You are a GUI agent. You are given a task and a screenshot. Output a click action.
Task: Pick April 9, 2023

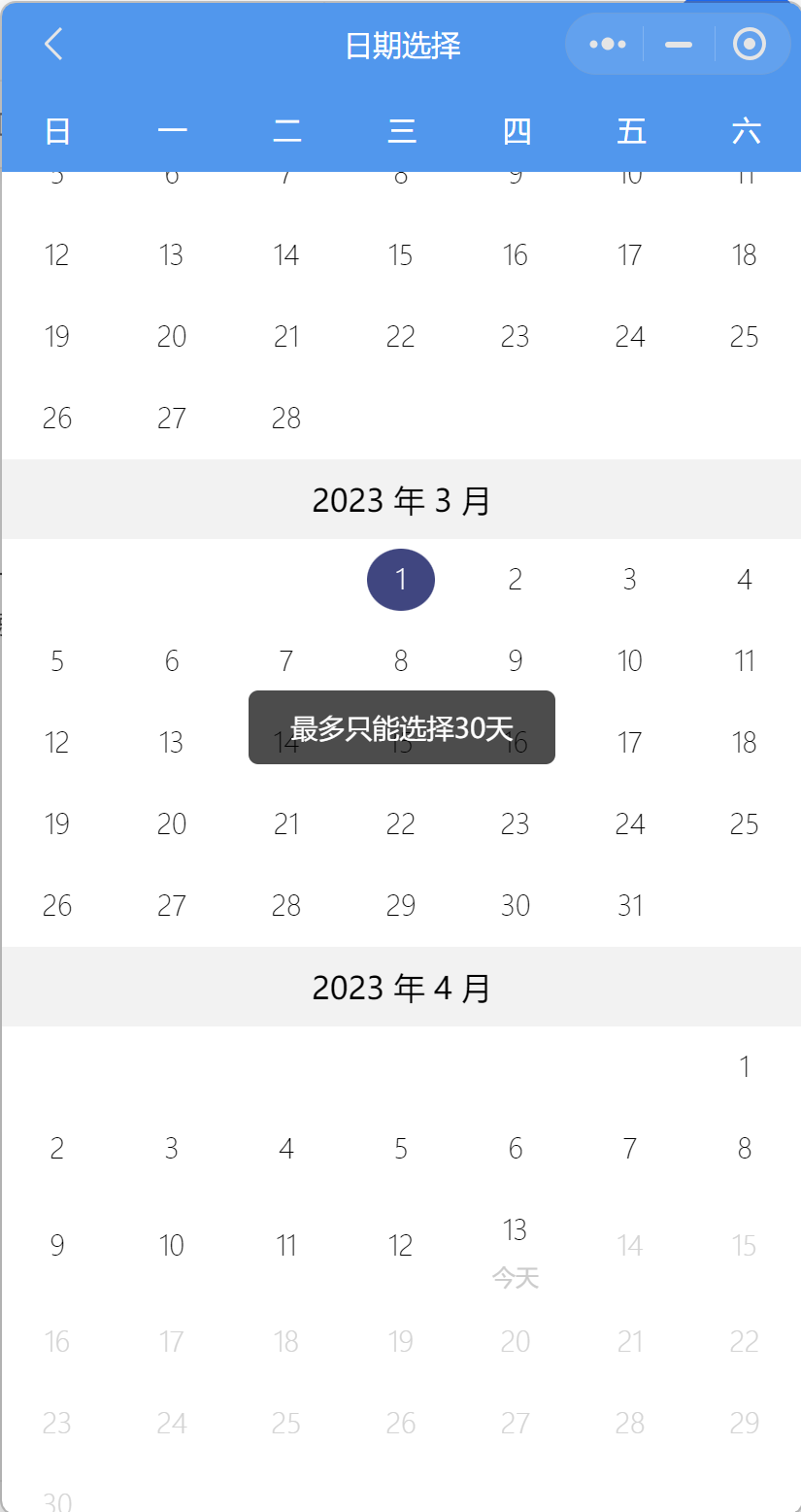pos(57,1246)
